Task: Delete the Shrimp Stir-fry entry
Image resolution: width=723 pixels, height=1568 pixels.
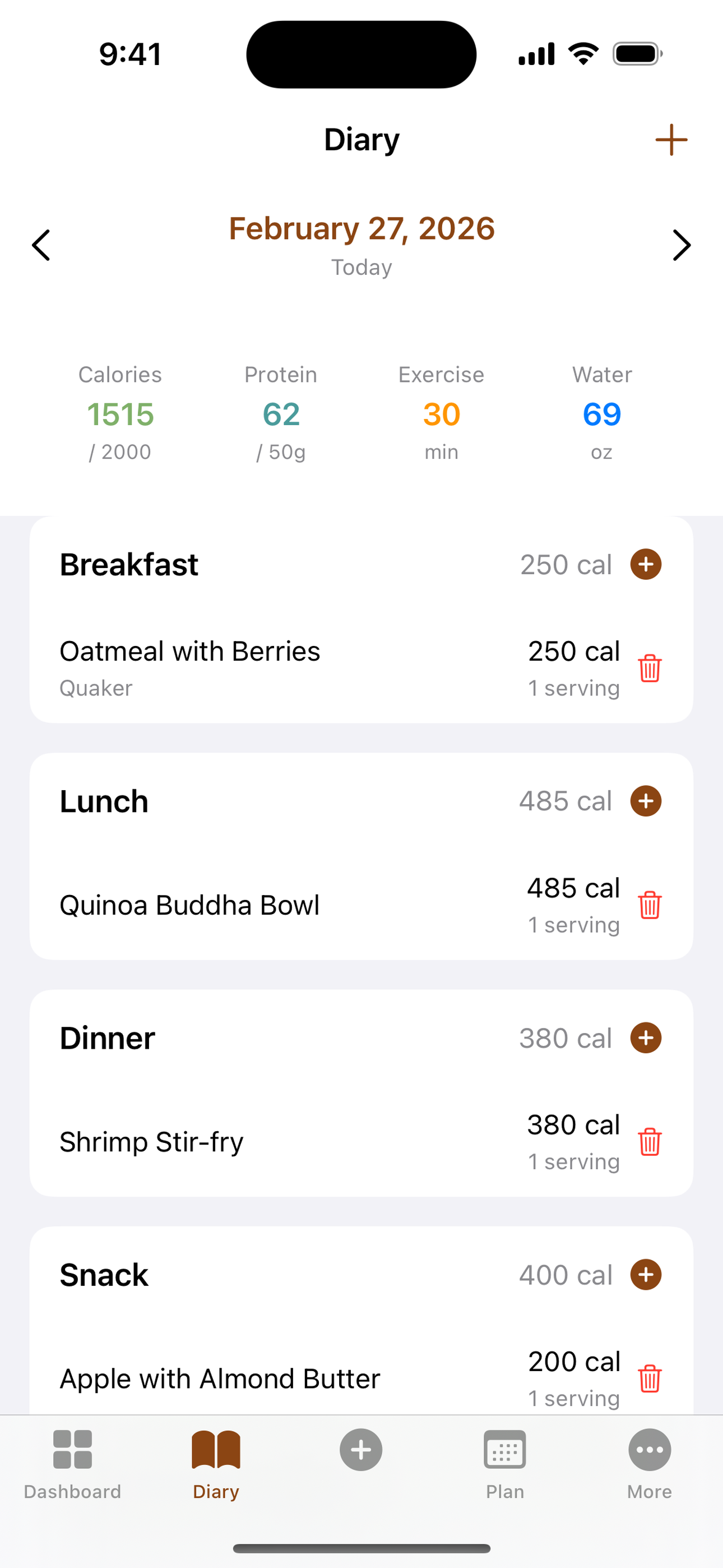Action: click(650, 1142)
